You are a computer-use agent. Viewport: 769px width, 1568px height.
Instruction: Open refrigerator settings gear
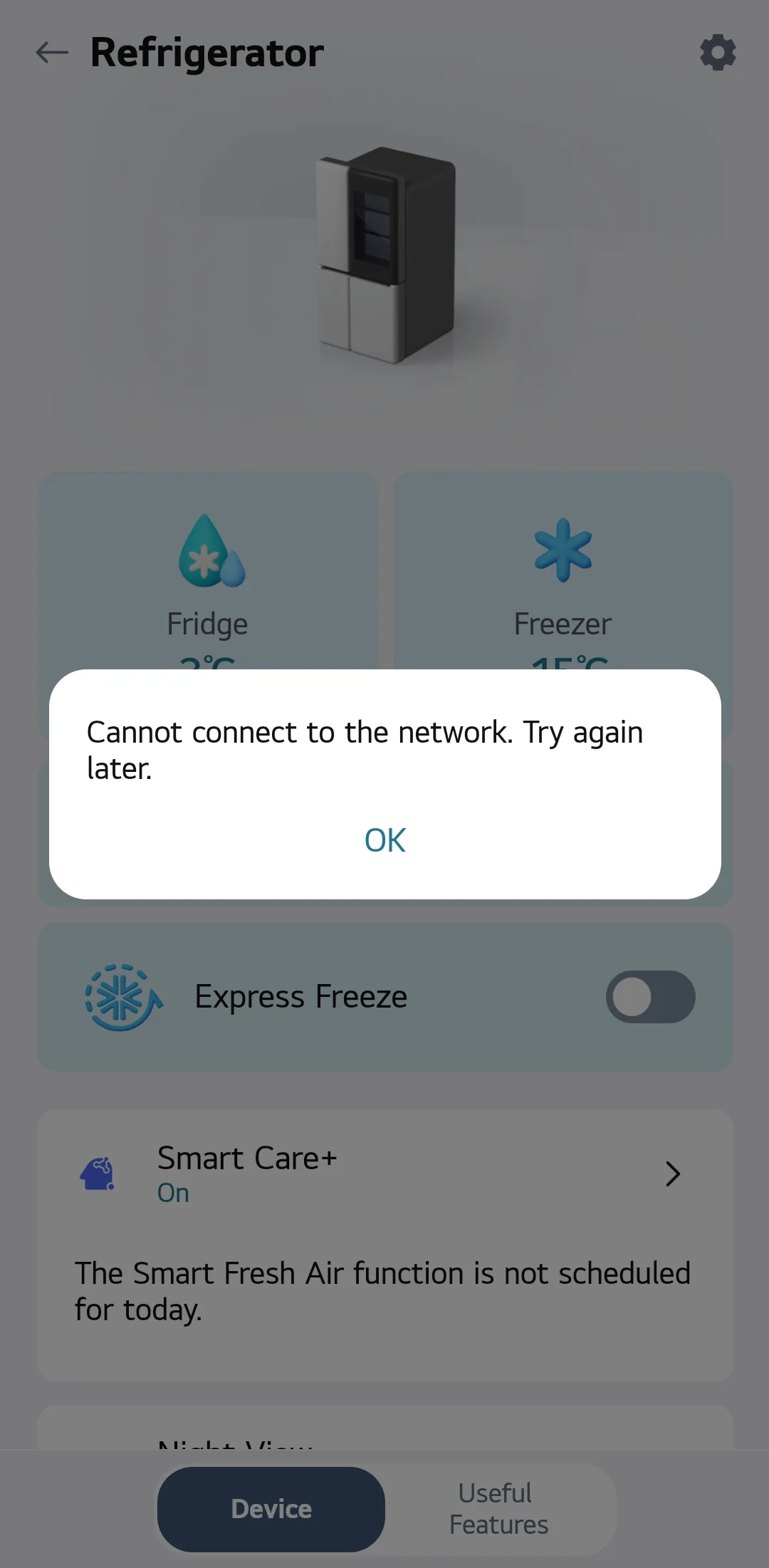click(717, 53)
